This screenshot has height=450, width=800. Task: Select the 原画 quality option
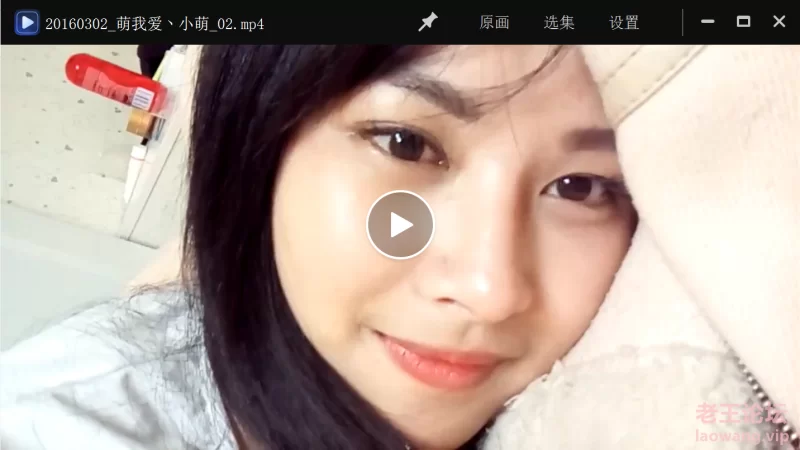494,22
